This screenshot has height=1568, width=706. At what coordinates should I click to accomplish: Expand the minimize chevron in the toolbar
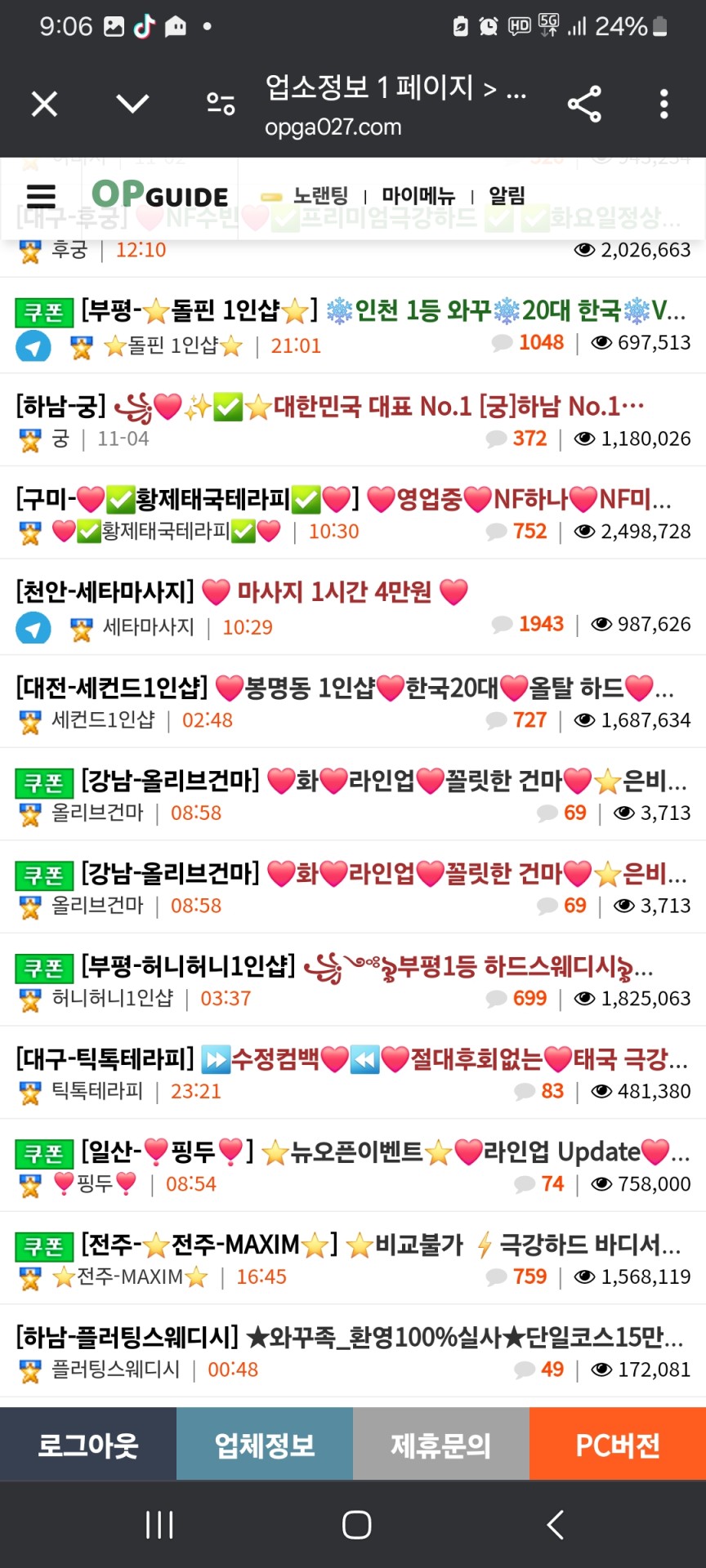tap(132, 104)
